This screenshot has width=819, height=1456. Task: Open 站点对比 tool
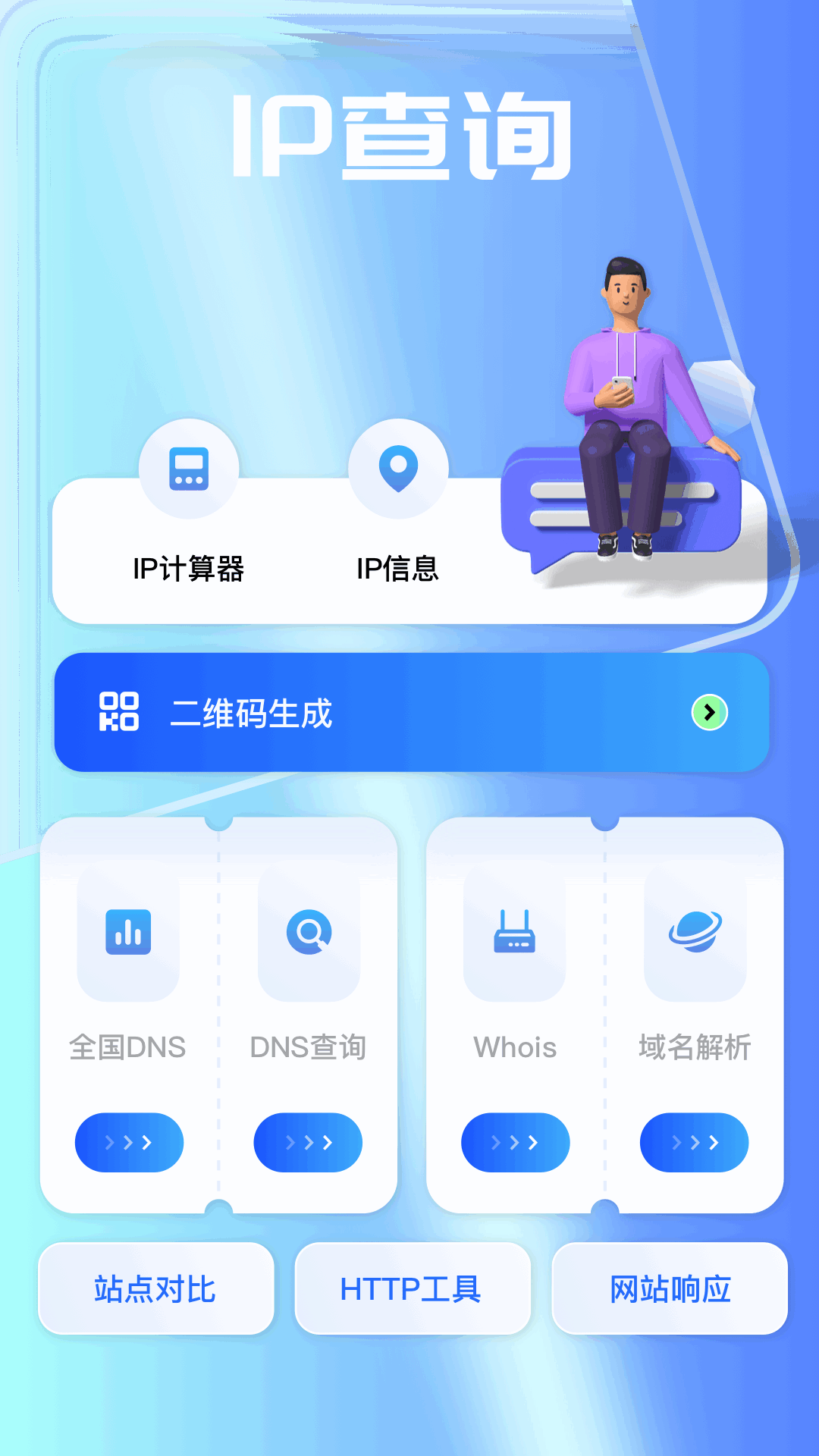pyautogui.click(x=155, y=1288)
